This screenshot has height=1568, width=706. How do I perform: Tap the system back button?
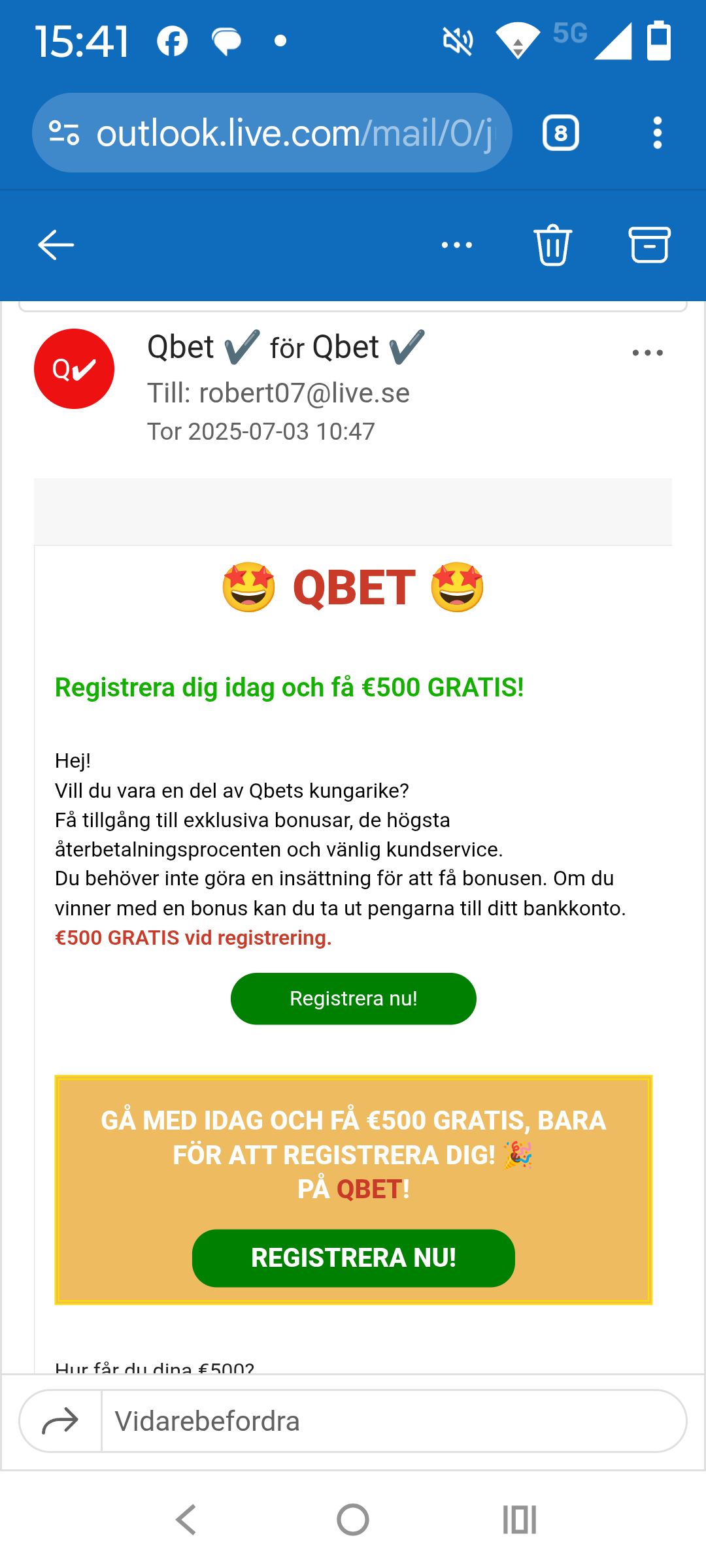(186, 1520)
